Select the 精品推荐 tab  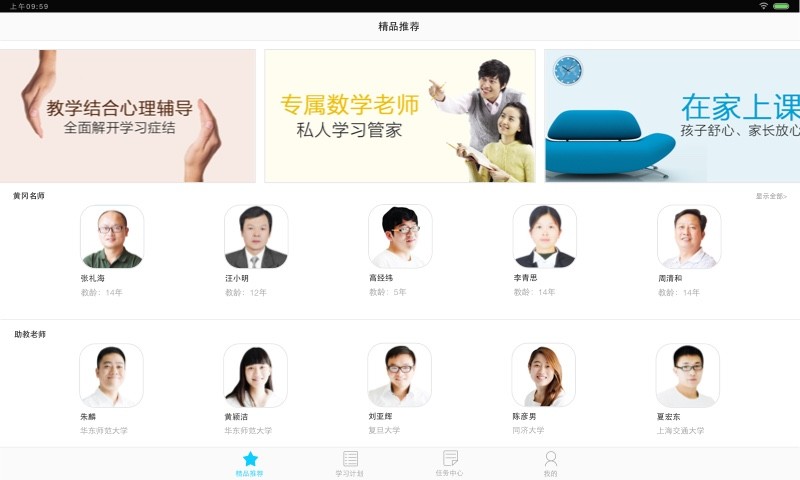coord(250,463)
